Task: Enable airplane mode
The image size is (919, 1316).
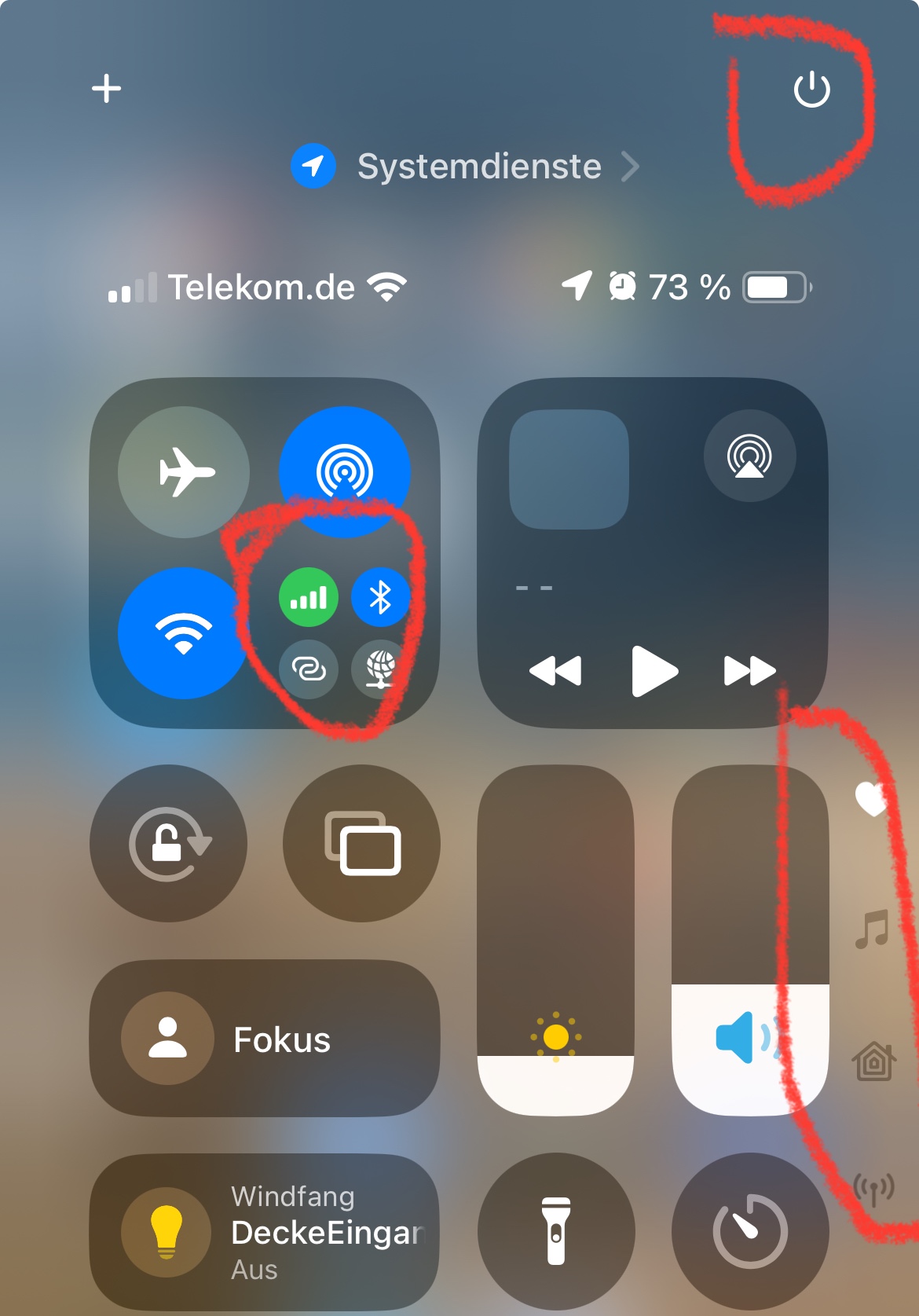Action: (x=185, y=472)
